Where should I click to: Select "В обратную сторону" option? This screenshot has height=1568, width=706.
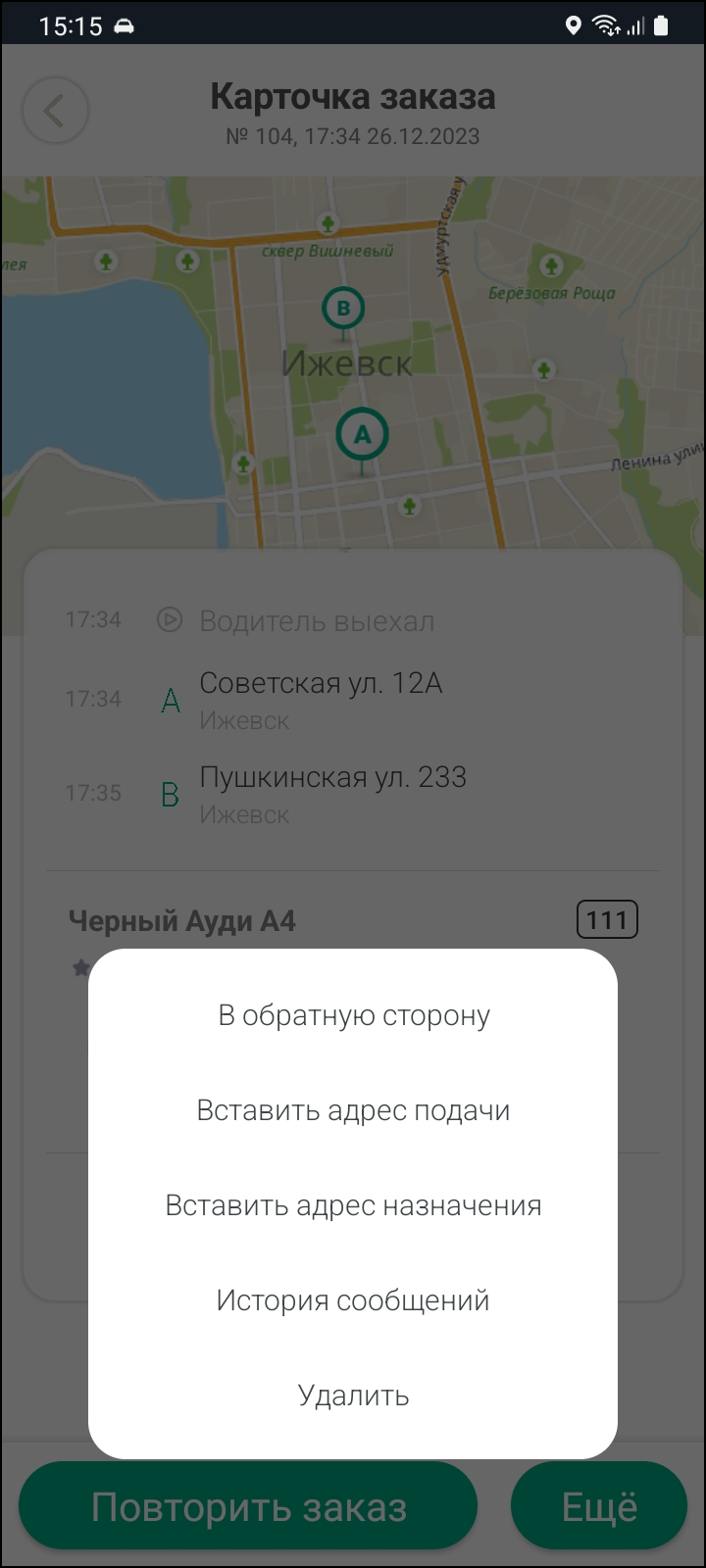(x=353, y=1015)
